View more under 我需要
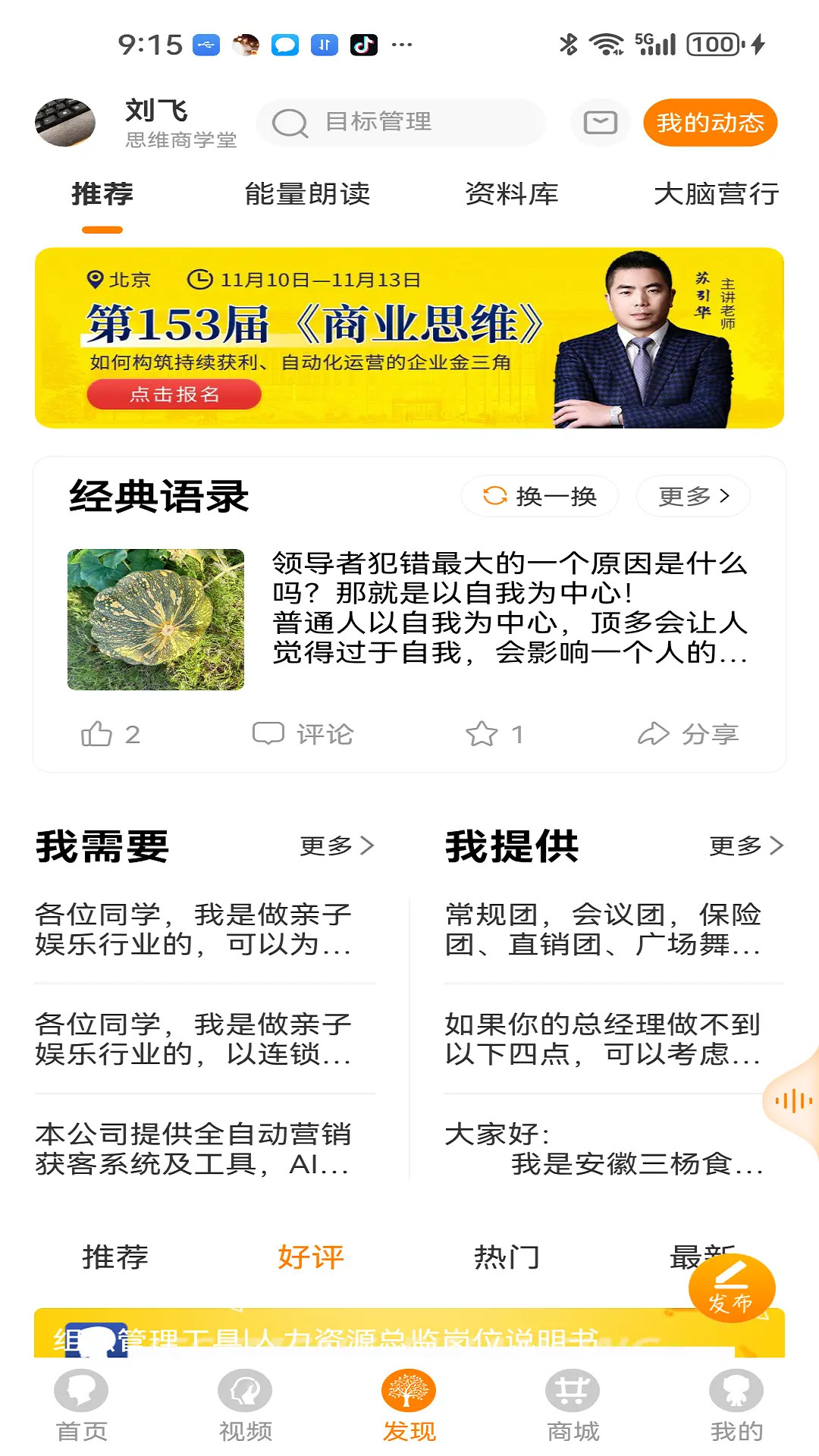819x1456 pixels. tap(337, 846)
